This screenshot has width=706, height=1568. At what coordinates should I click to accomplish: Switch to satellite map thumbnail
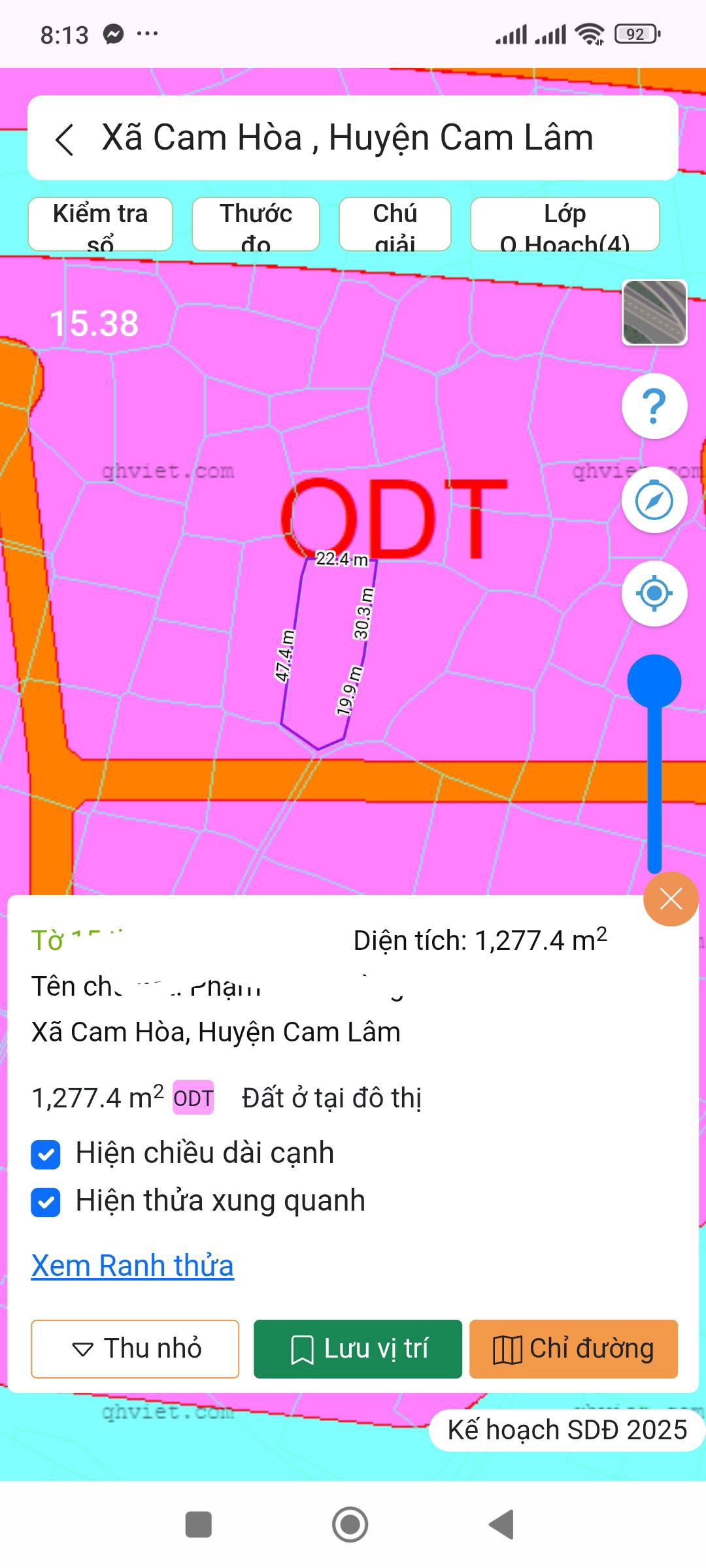click(654, 312)
